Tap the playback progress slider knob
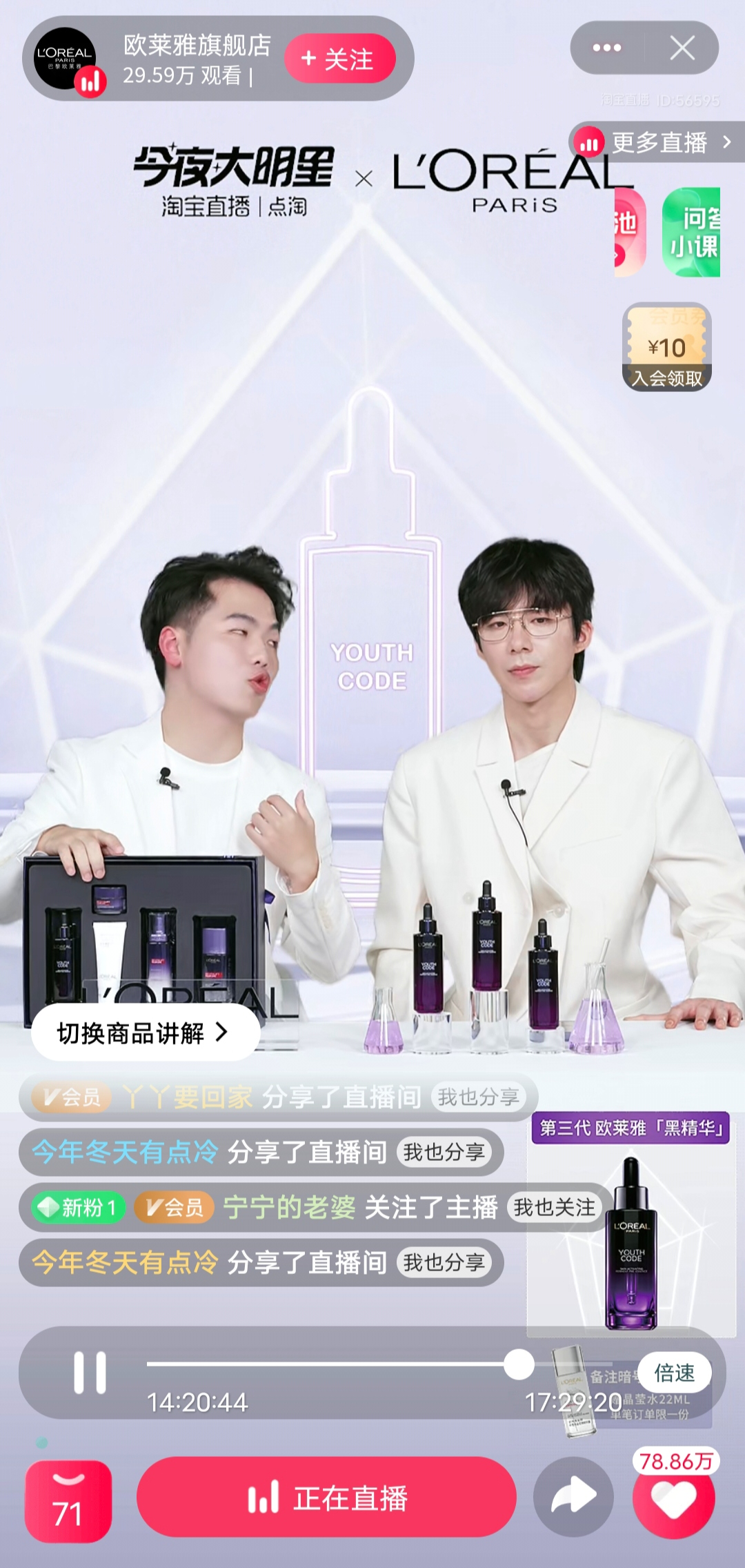The image size is (745, 1568). tap(519, 1364)
